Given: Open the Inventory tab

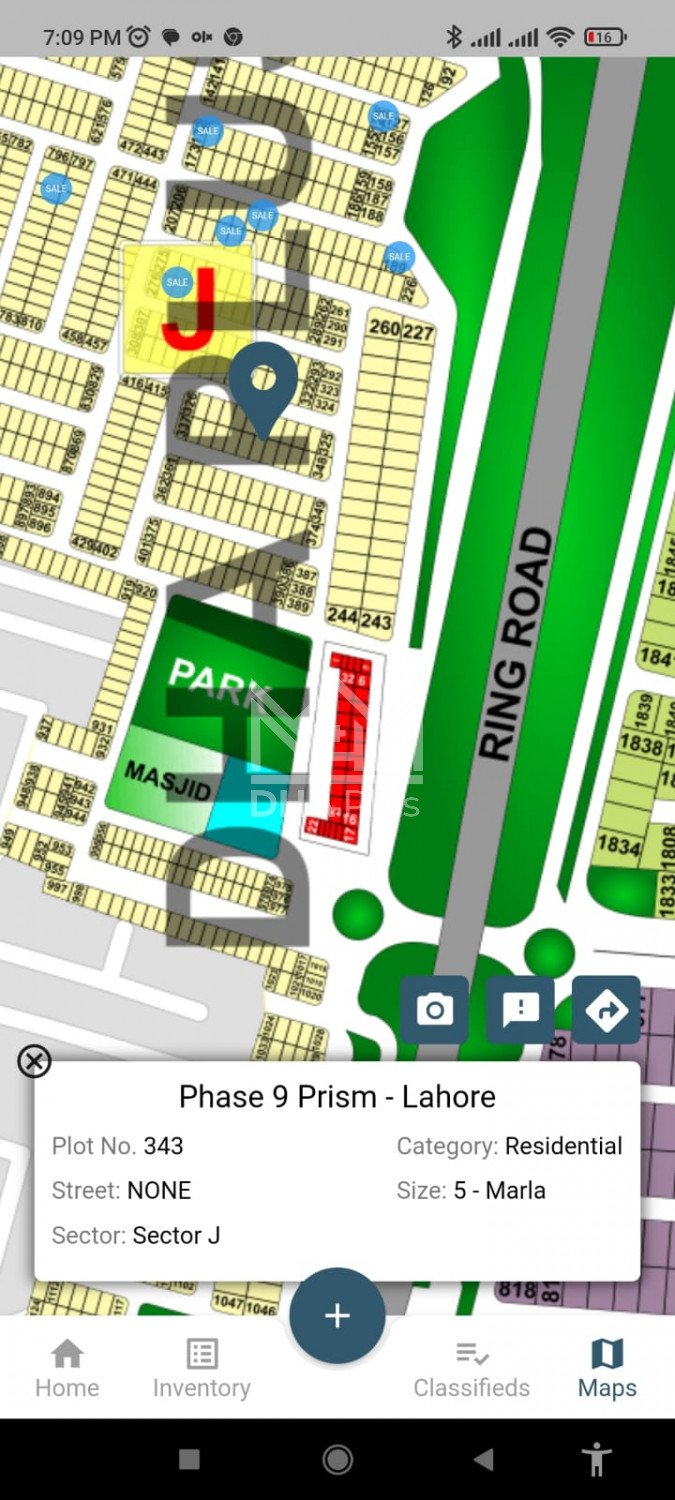Looking at the screenshot, I should click(202, 1369).
